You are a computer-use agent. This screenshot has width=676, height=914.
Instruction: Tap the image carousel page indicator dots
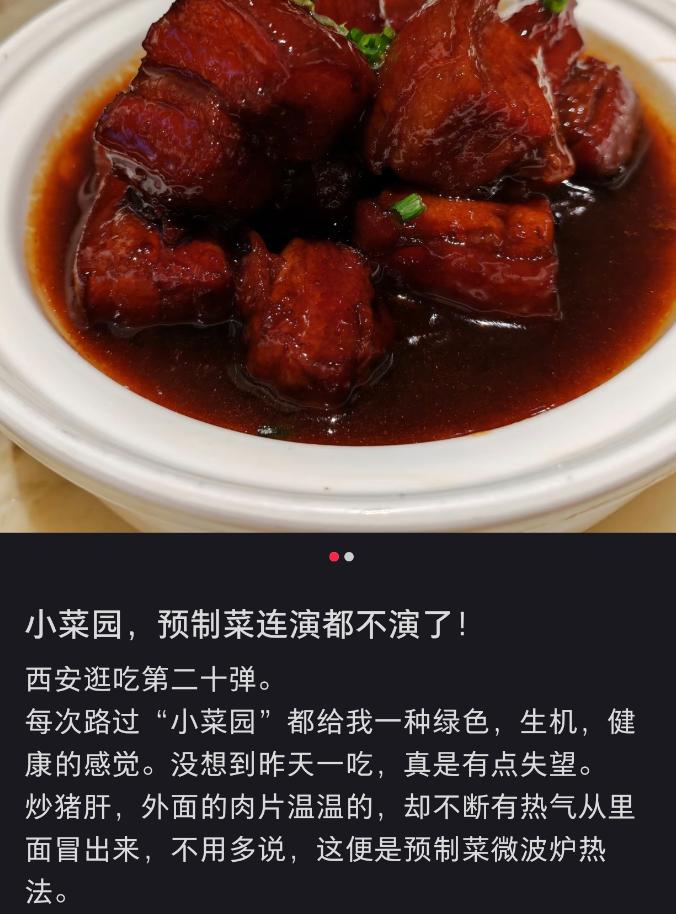click(341, 557)
